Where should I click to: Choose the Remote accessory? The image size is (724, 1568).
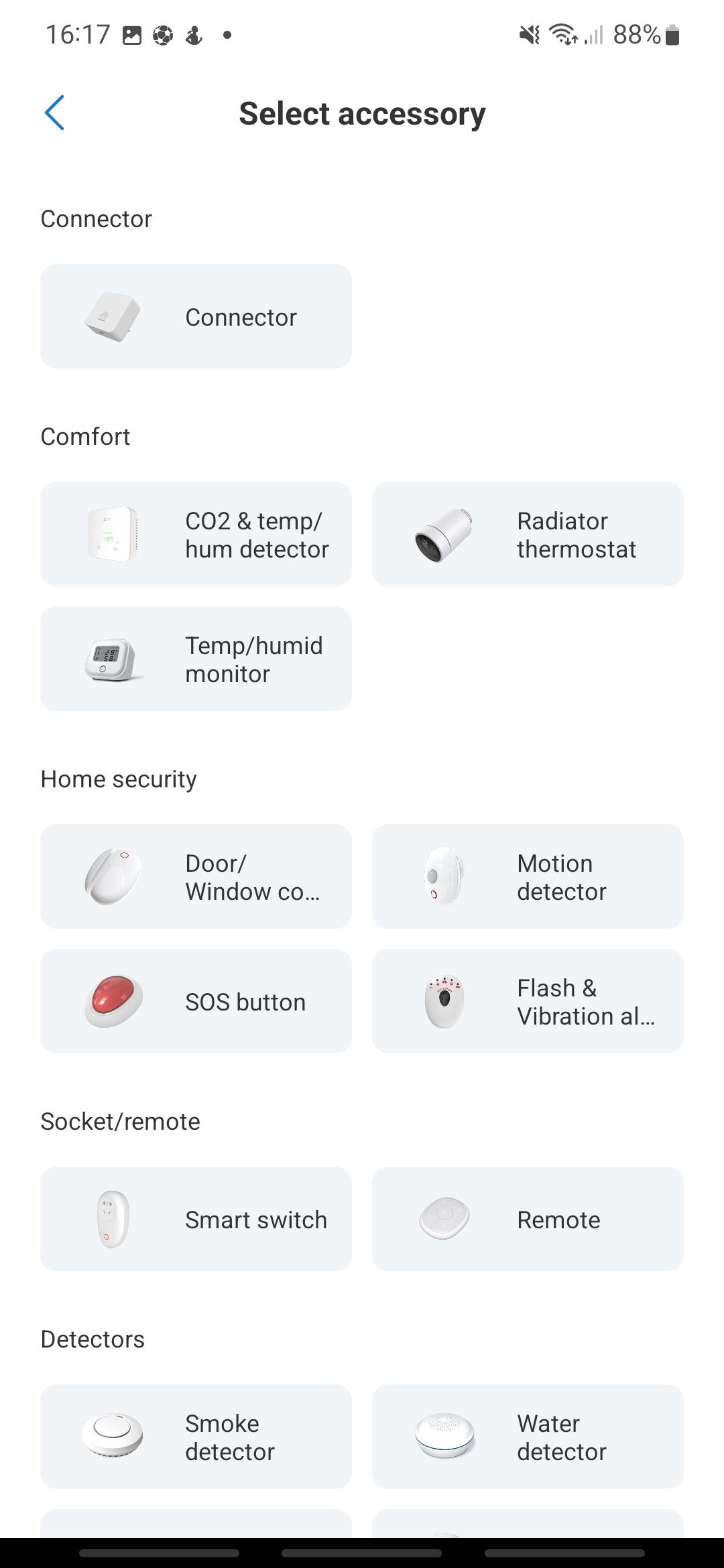click(528, 1219)
